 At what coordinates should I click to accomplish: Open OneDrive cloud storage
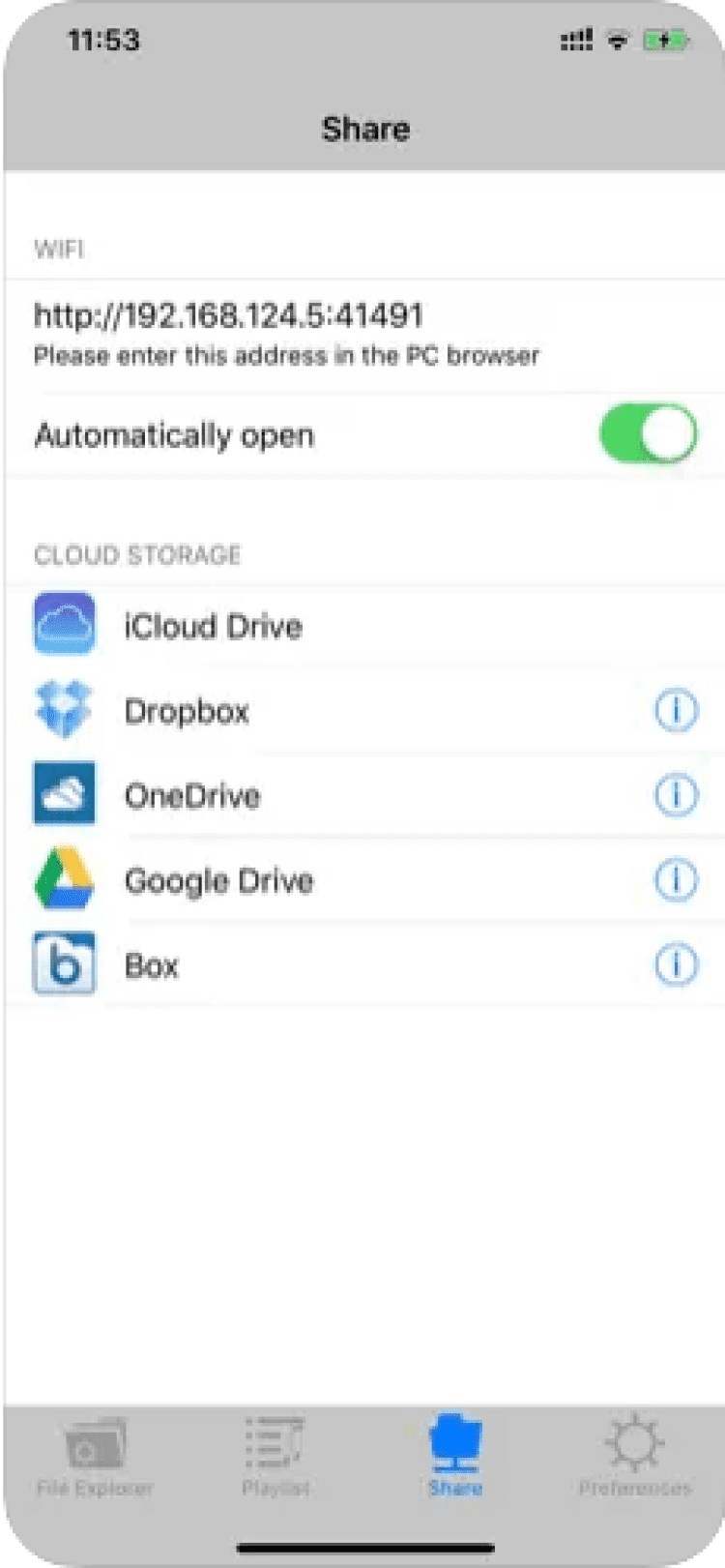192,795
